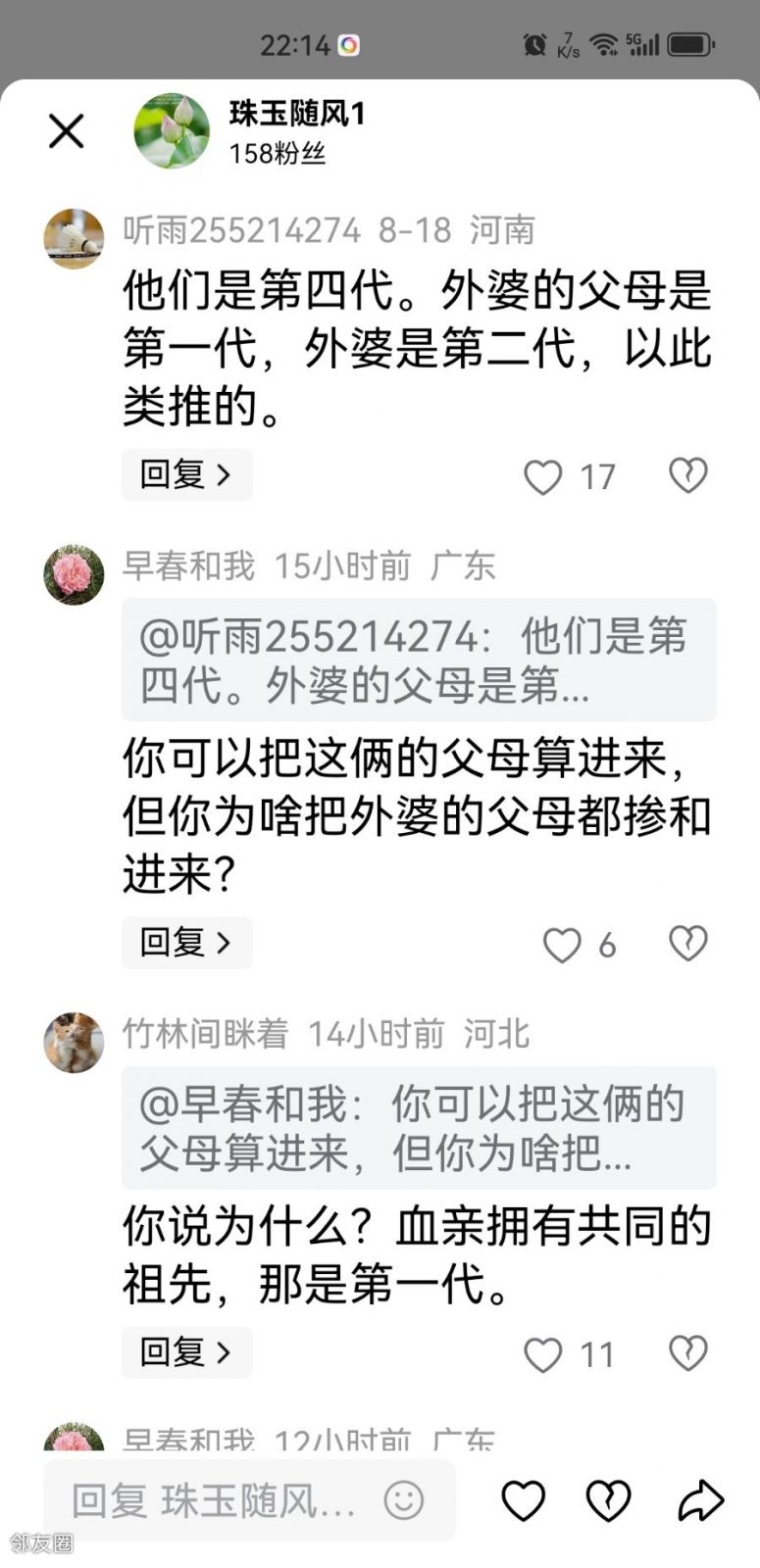
Task: View 竹林间眯着's avatar profile
Action: pyautogui.click(x=74, y=1043)
